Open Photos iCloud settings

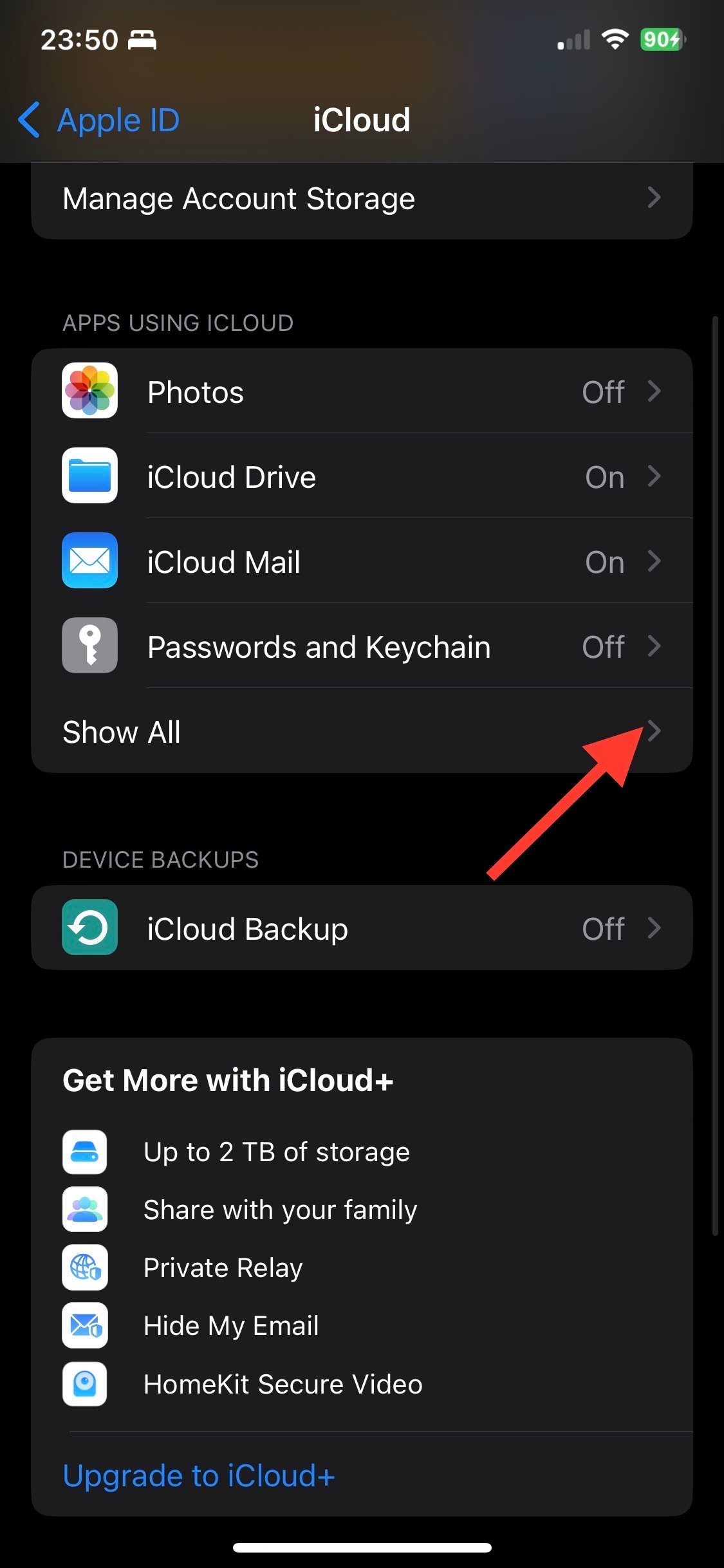362,391
